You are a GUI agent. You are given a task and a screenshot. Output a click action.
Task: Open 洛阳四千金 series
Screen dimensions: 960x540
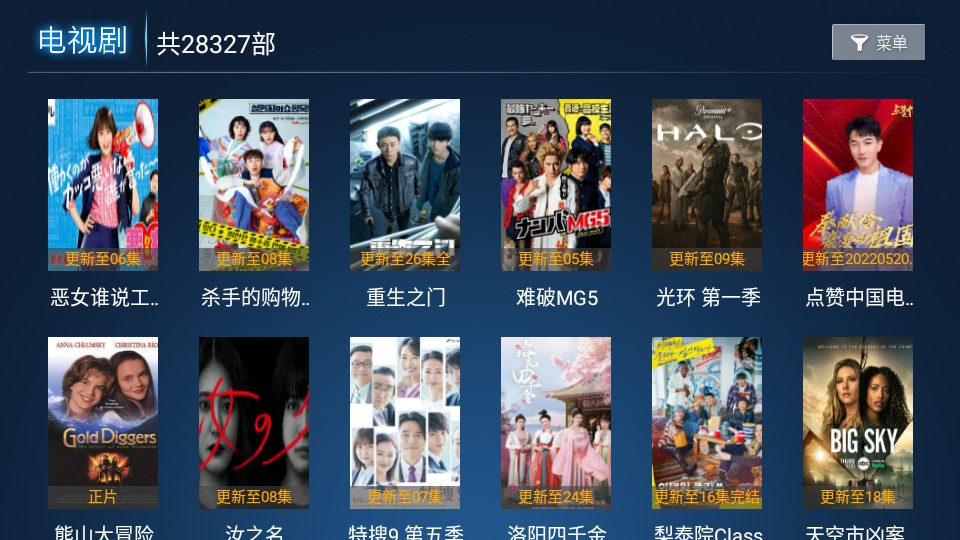pyautogui.click(x=556, y=423)
